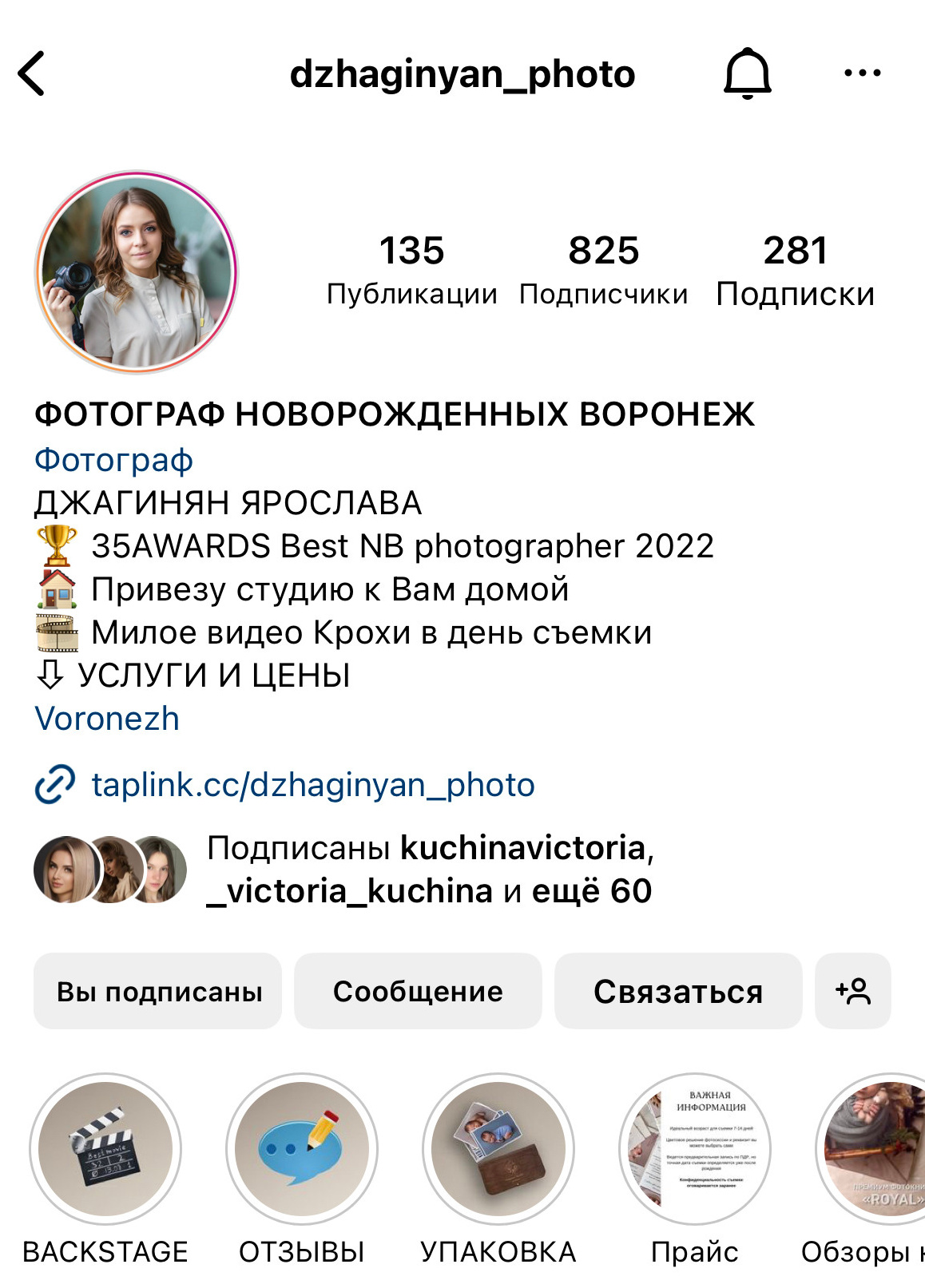Open the three-dot overflow menu
Screen dimensions: 925x1288
click(863, 73)
